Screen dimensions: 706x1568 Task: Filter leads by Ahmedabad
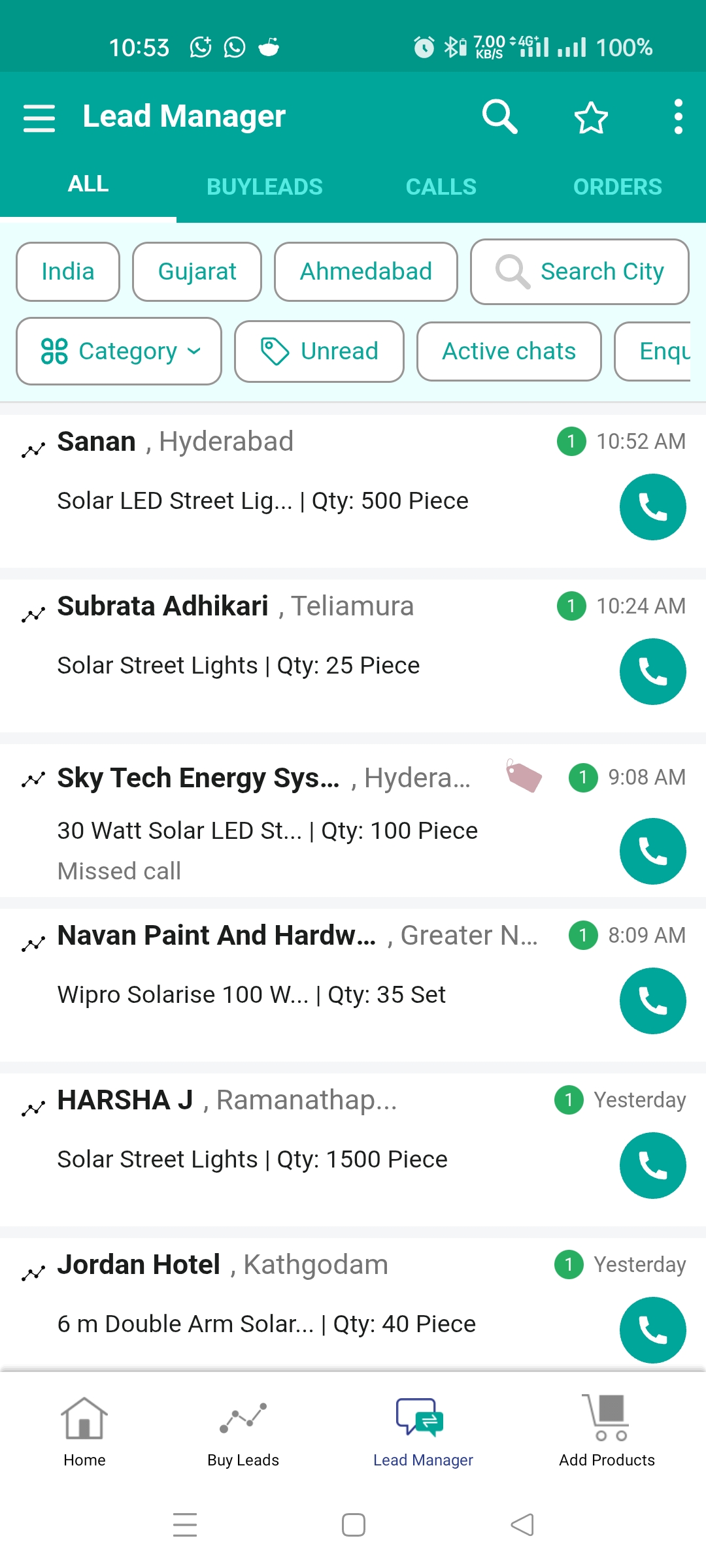365,272
